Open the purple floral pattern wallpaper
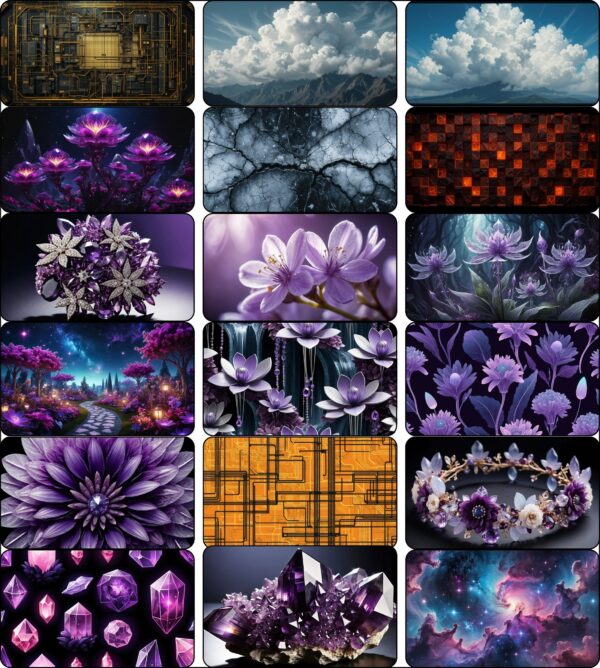The image size is (600, 668). [502, 376]
